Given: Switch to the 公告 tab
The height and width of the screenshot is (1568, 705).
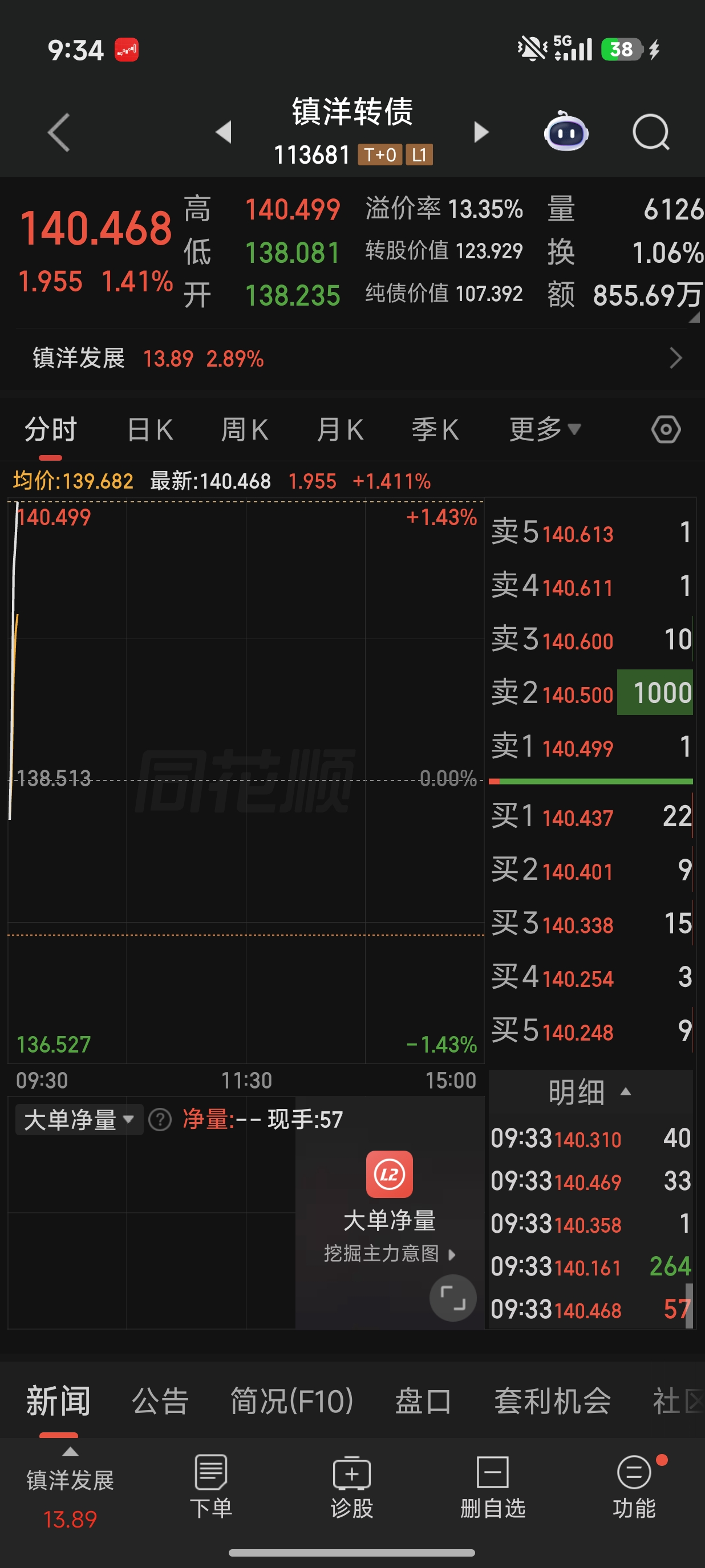Looking at the screenshot, I should point(160,1400).
